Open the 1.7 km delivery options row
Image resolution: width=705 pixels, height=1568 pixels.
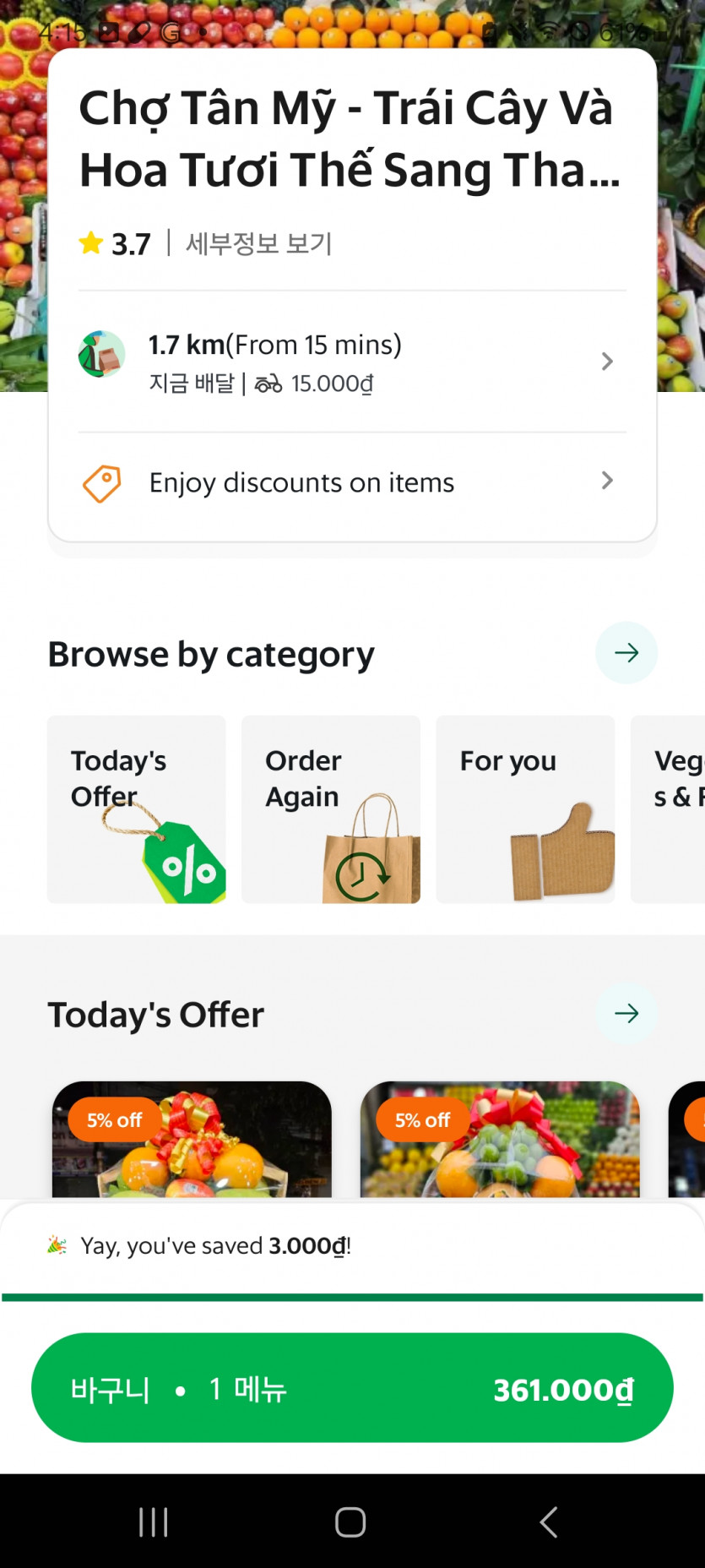click(352, 362)
